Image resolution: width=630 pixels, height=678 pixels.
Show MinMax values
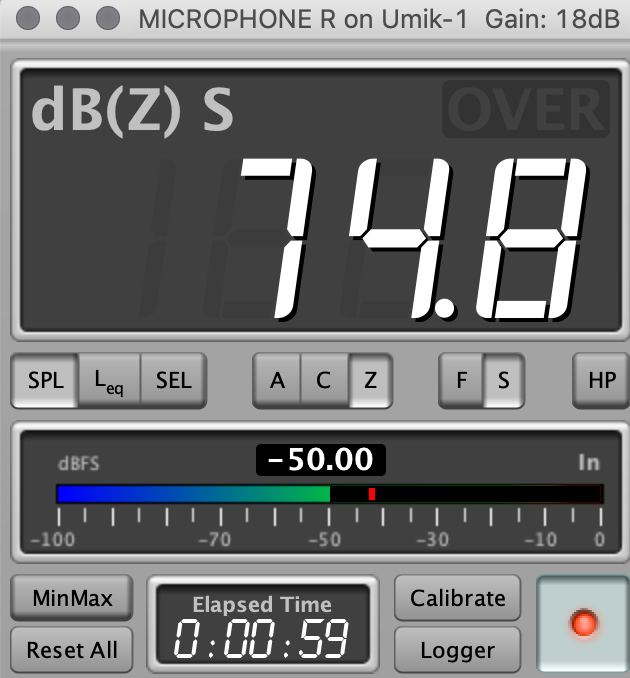(x=72, y=599)
